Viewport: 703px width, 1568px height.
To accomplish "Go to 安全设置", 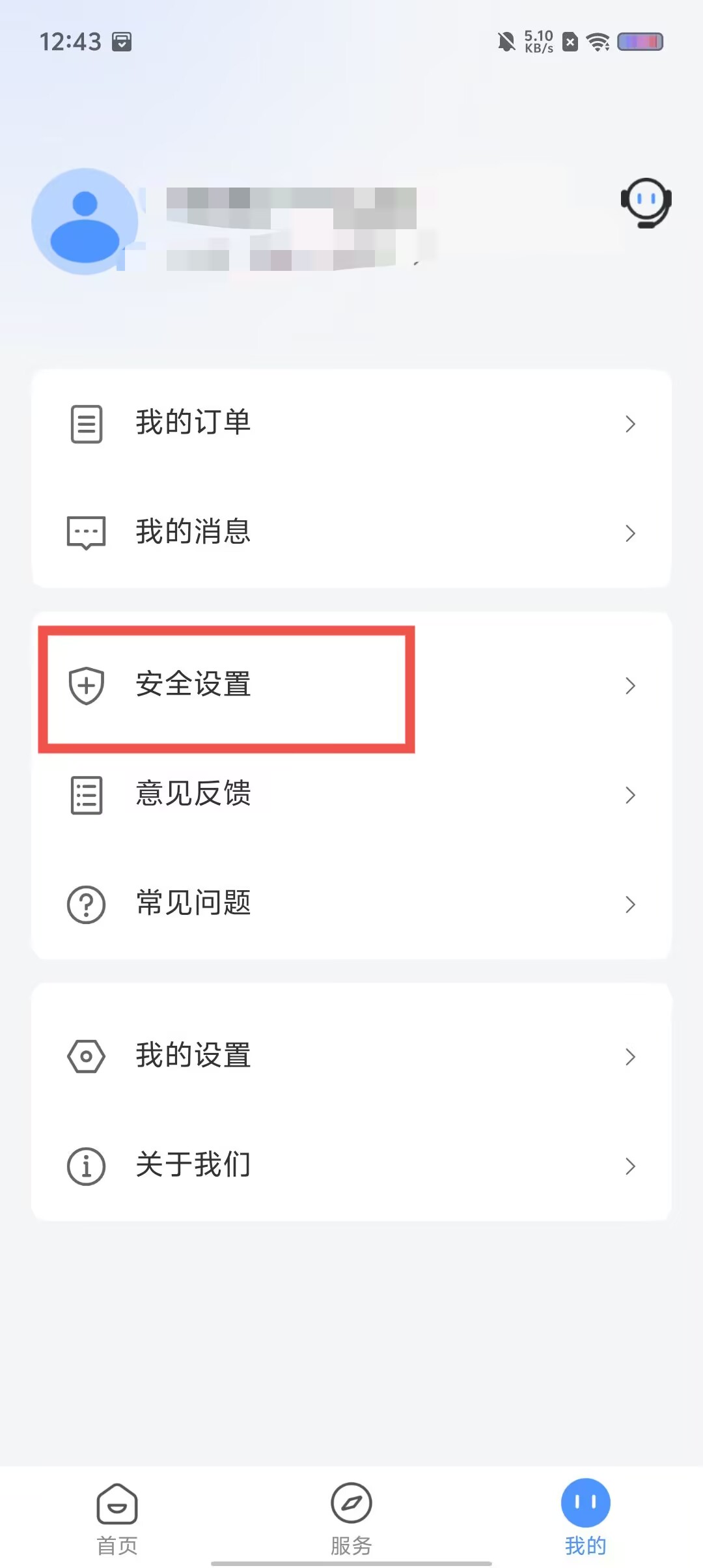I will pos(351,685).
